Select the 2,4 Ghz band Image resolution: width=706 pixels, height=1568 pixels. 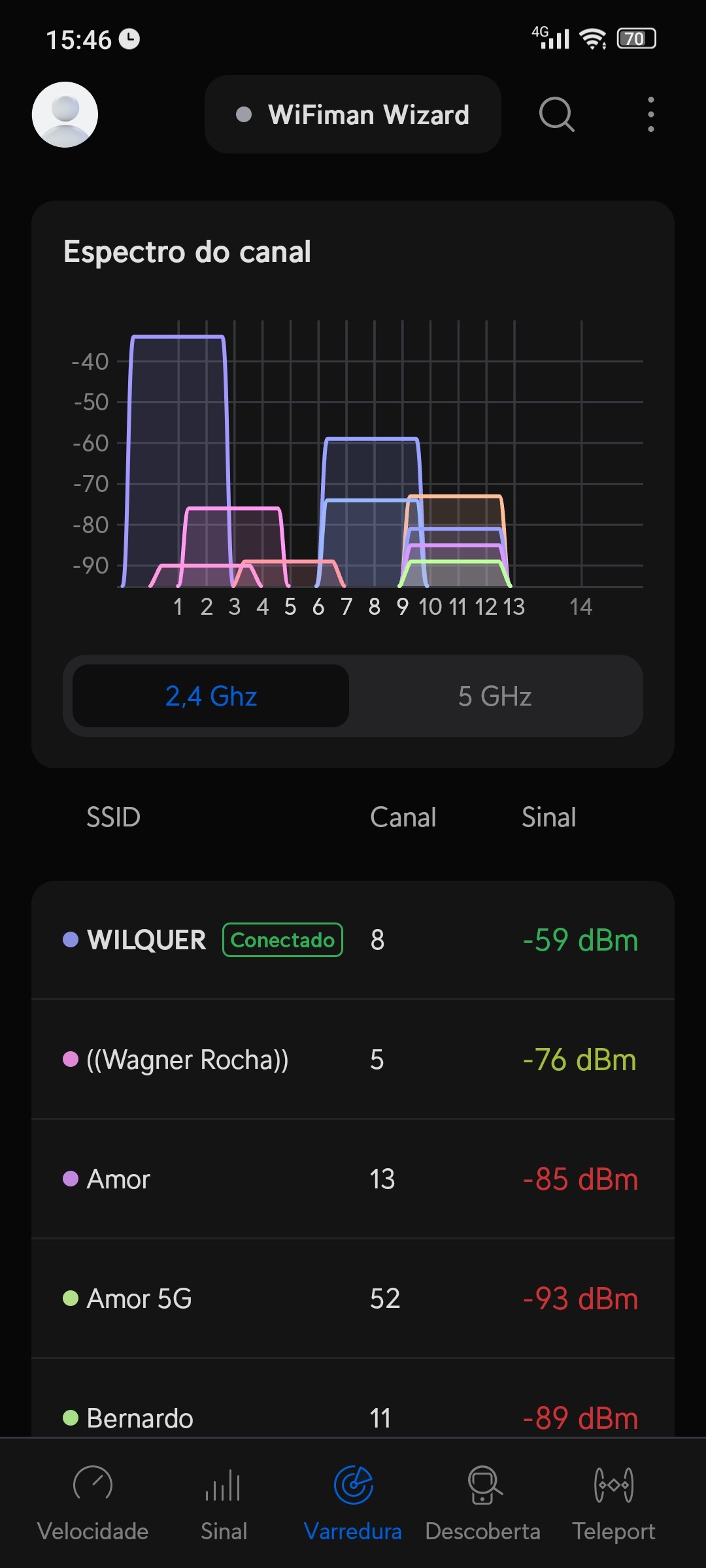pos(210,696)
